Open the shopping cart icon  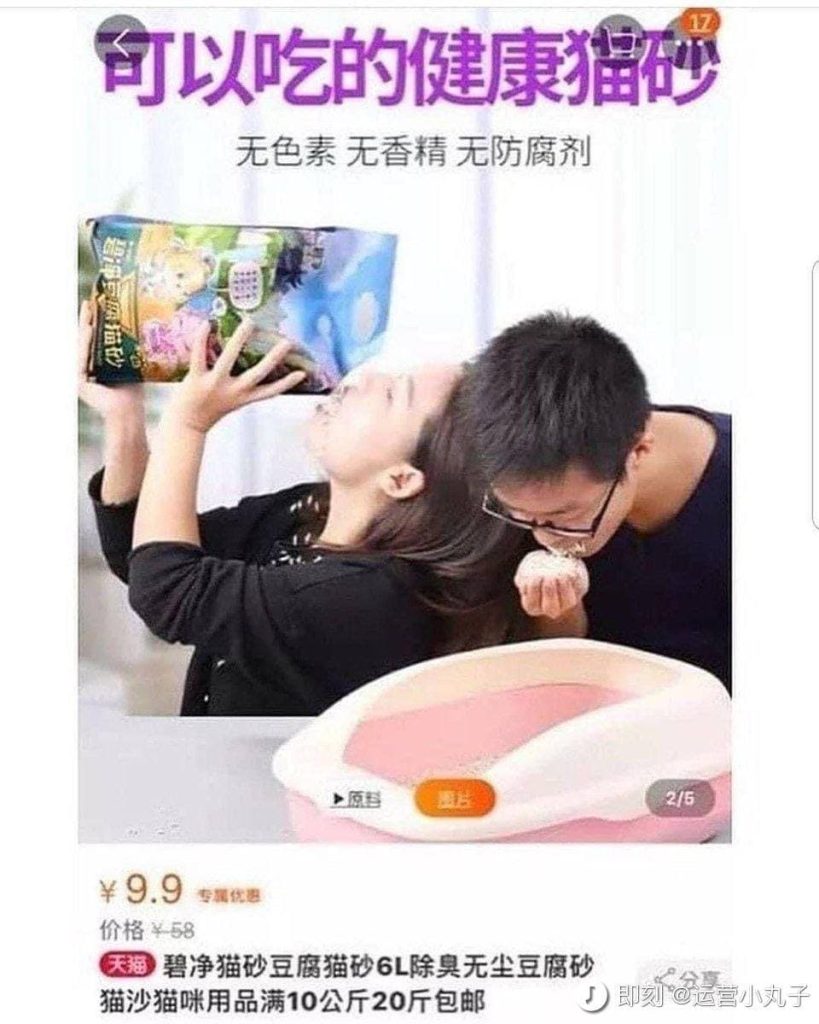[x=621, y=40]
